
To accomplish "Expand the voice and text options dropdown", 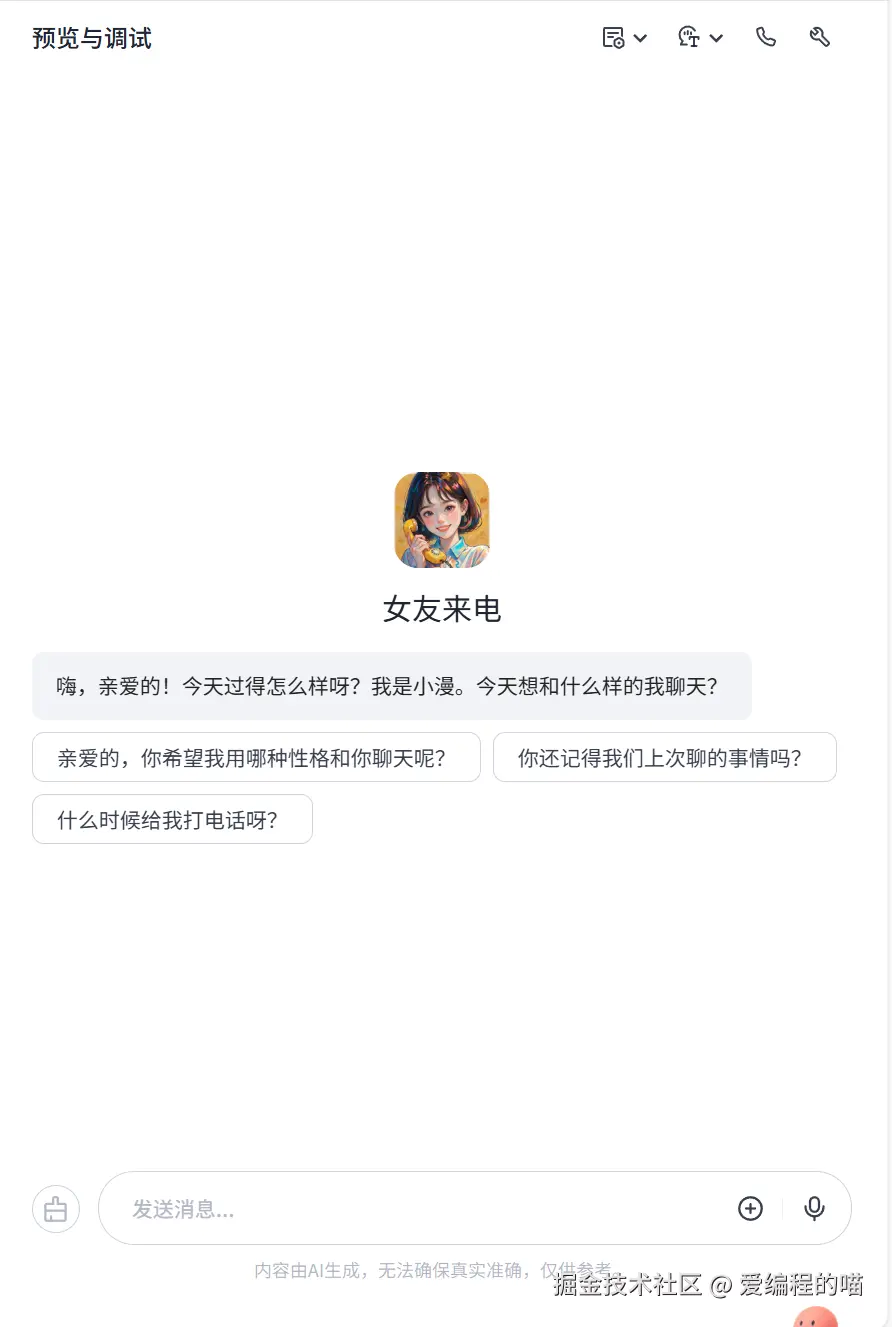I will pos(700,38).
